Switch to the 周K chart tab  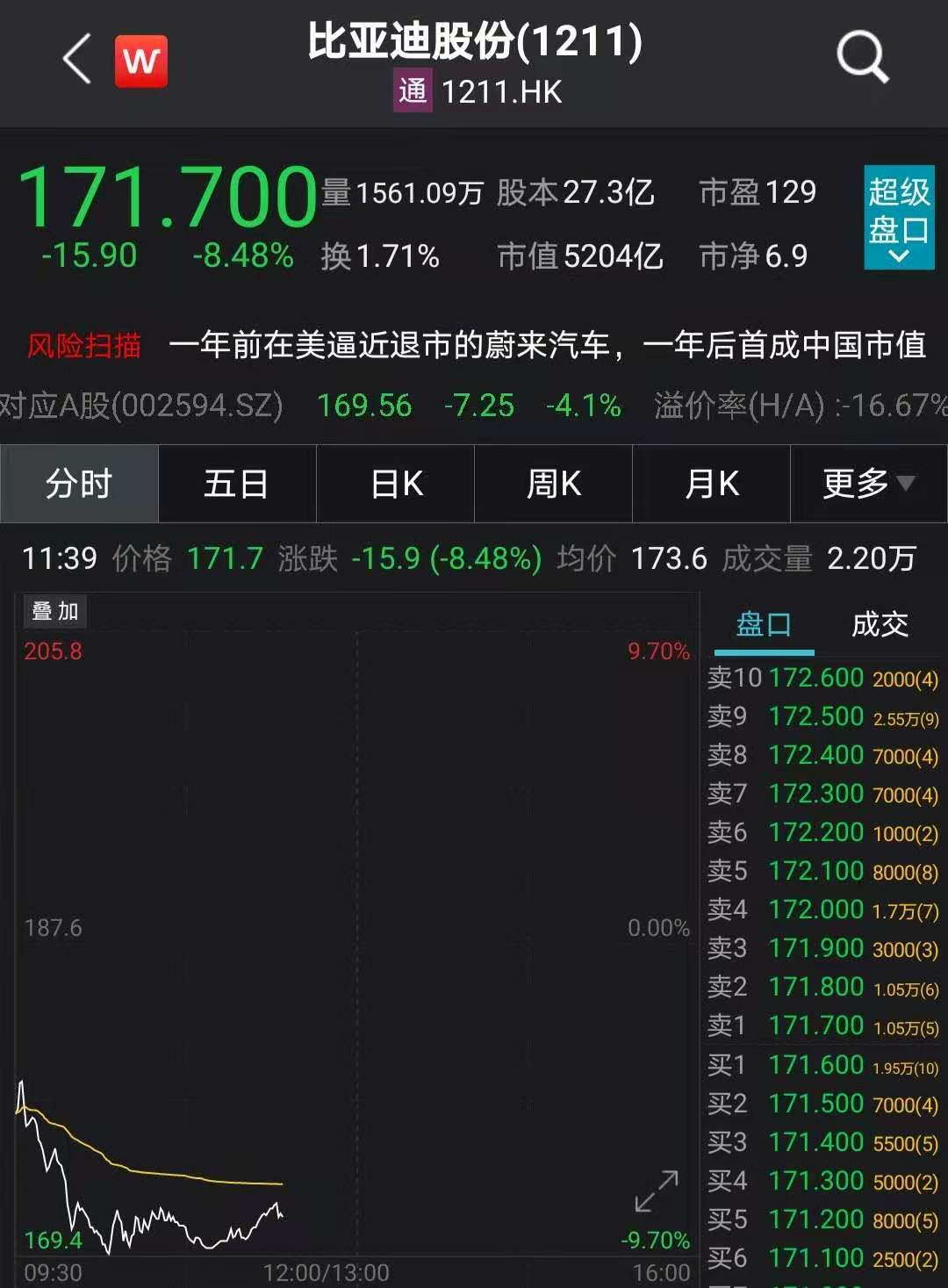point(553,484)
